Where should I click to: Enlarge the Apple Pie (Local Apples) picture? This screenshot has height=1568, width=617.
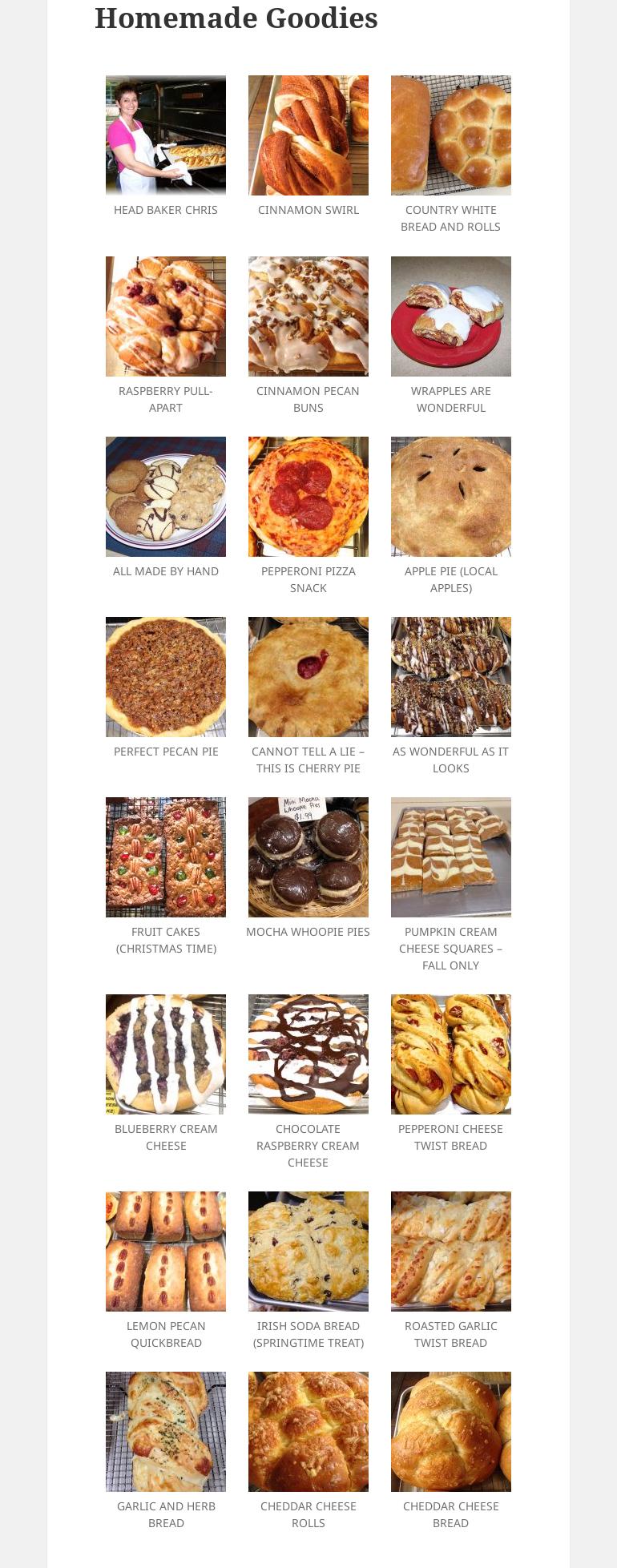[451, 497]
